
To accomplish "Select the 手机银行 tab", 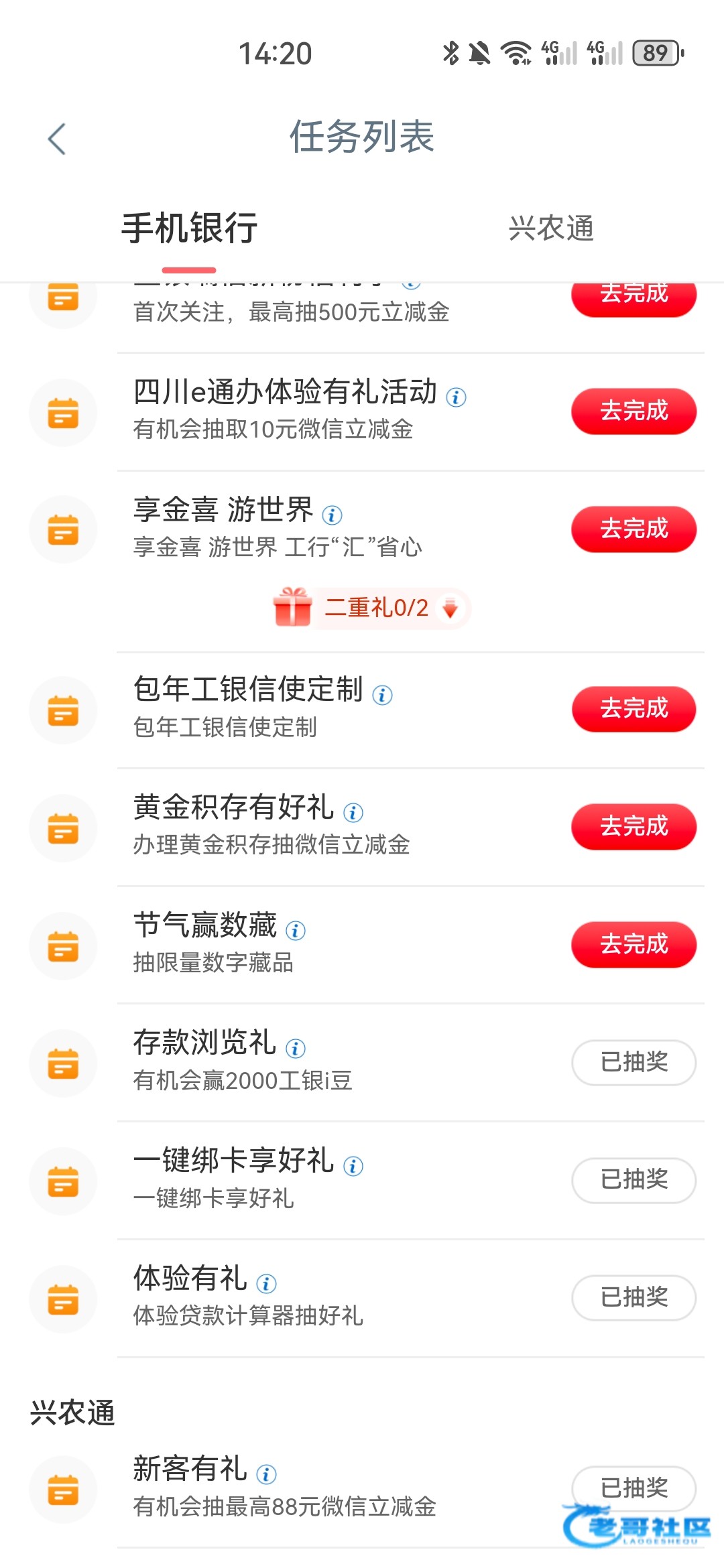I will click(x=189, y=228).
